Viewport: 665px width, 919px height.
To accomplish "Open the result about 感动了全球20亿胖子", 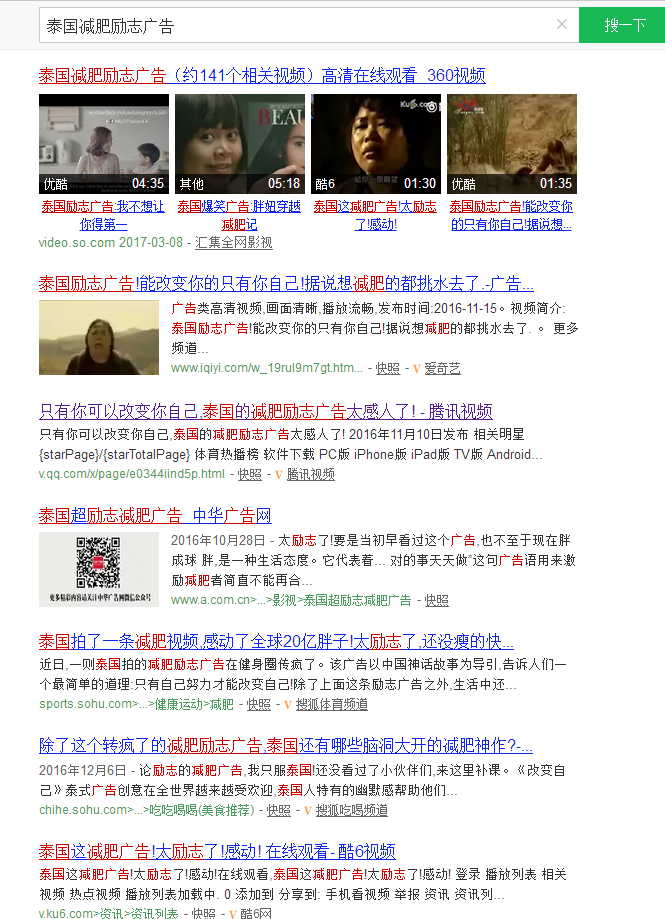I will coord(276,641).
